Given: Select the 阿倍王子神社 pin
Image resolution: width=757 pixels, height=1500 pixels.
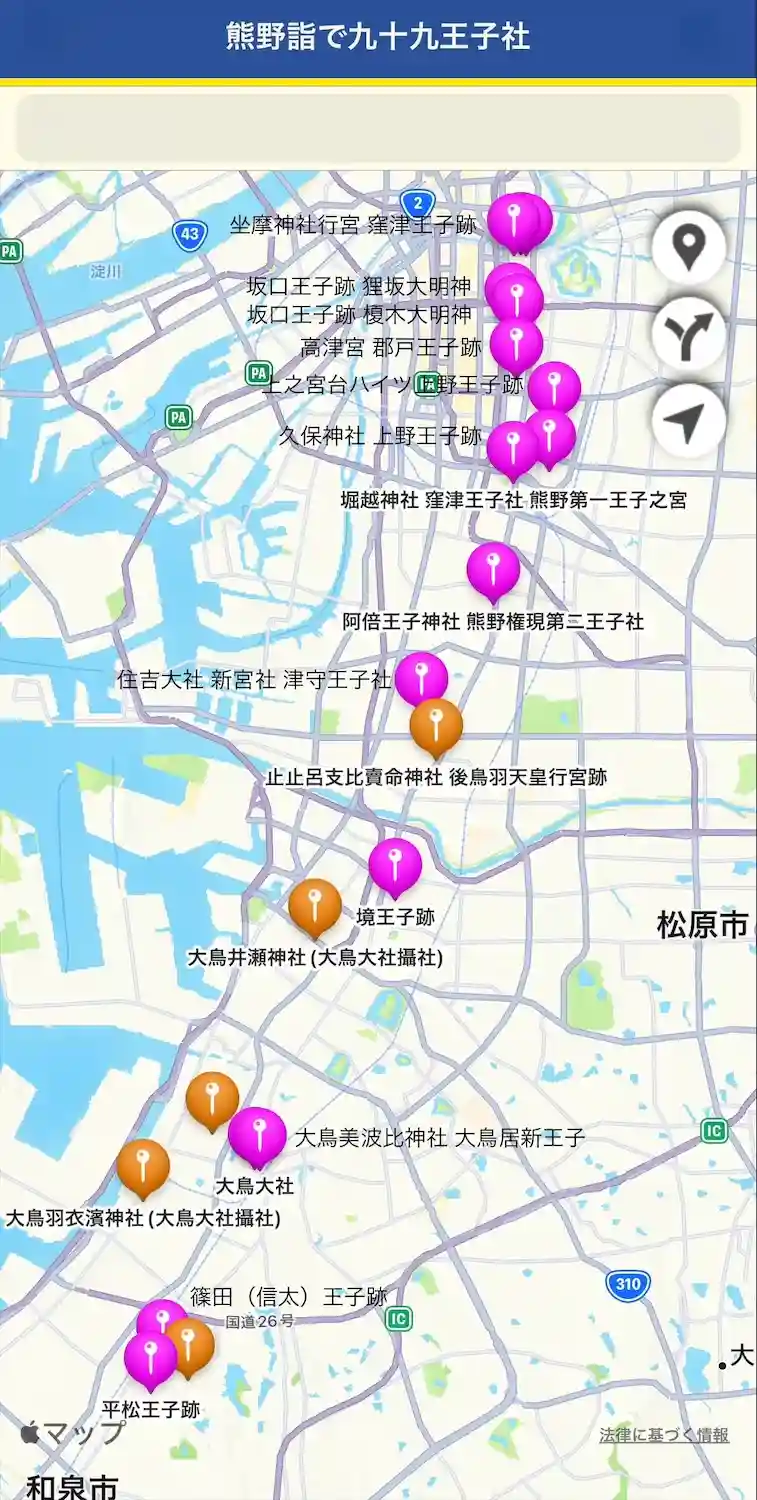Looking at the screenshot, I should pos(493,568).
